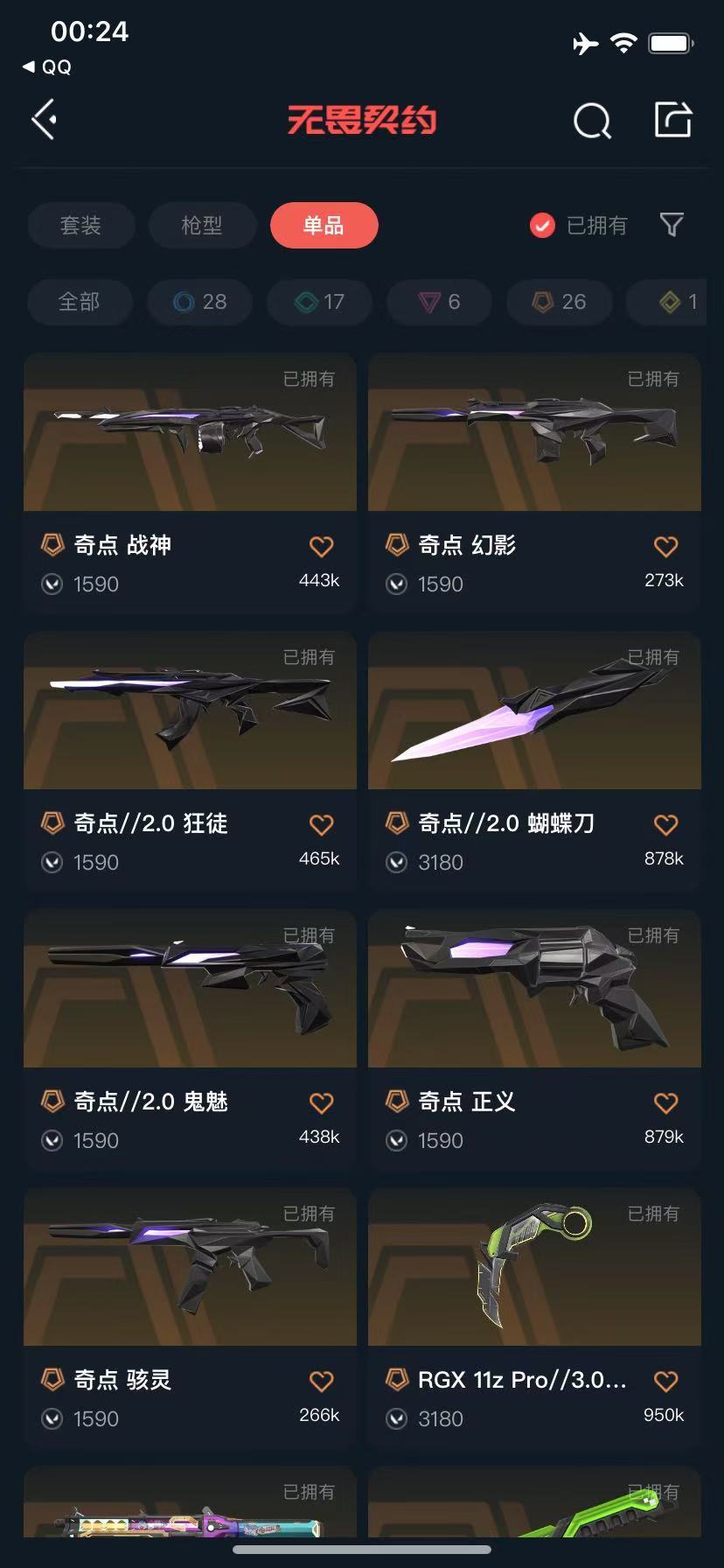Go back using the top-left arrow
Screen dimensions: 724x1568
(x=45, y=120)
